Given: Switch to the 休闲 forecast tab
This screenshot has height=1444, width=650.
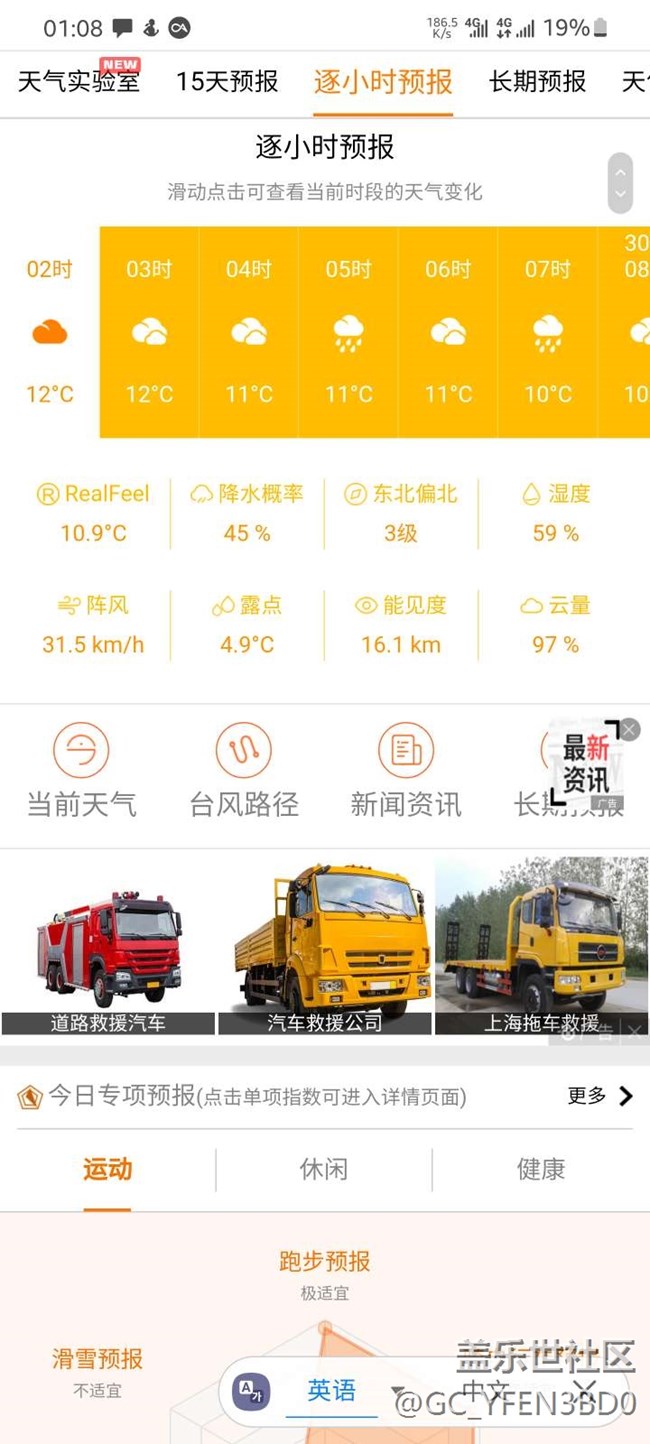Looking at the screenshot, I should coord(324,1169).
